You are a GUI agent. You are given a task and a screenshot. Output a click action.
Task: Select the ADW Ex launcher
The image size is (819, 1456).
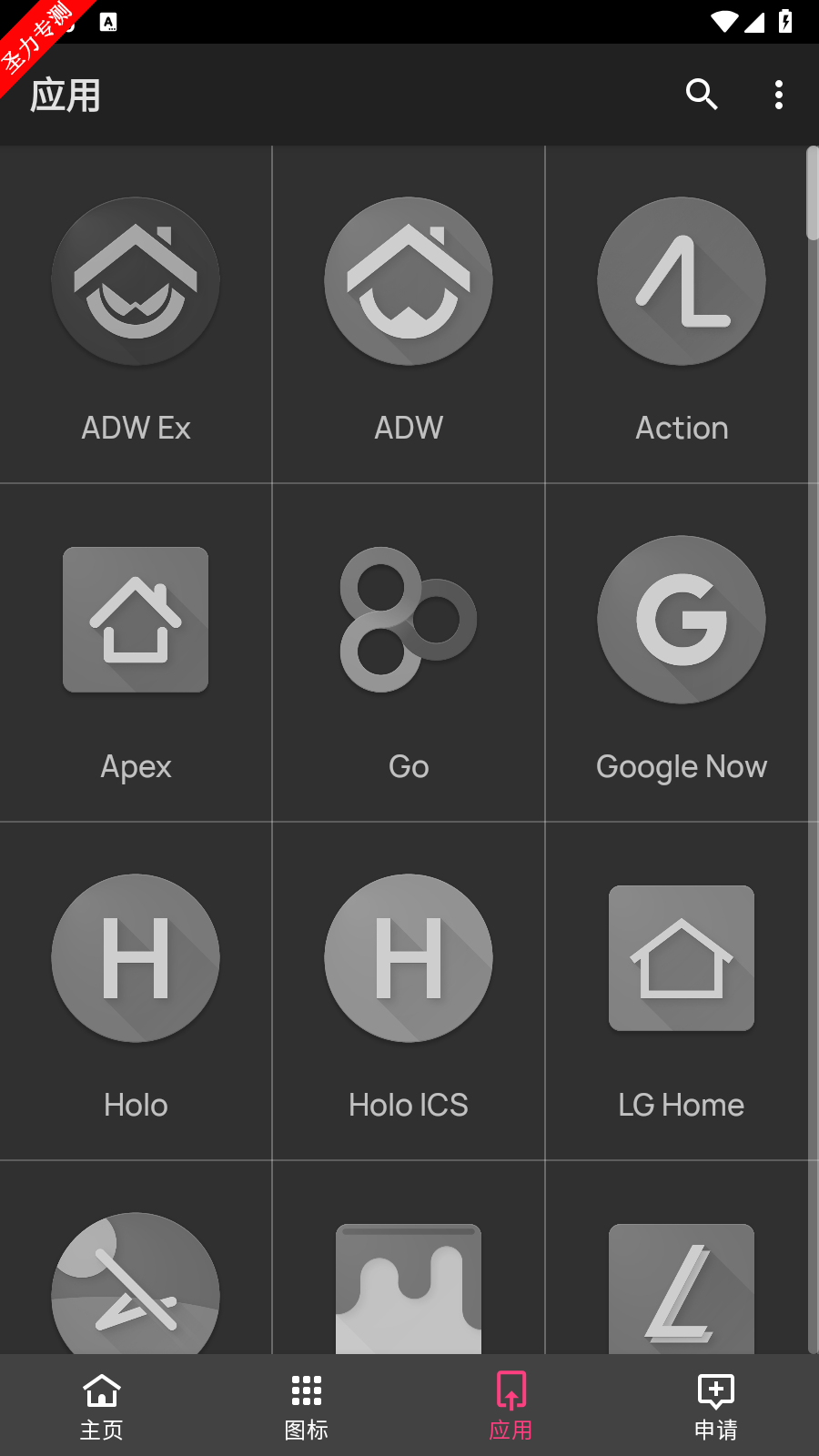[136, 314]
